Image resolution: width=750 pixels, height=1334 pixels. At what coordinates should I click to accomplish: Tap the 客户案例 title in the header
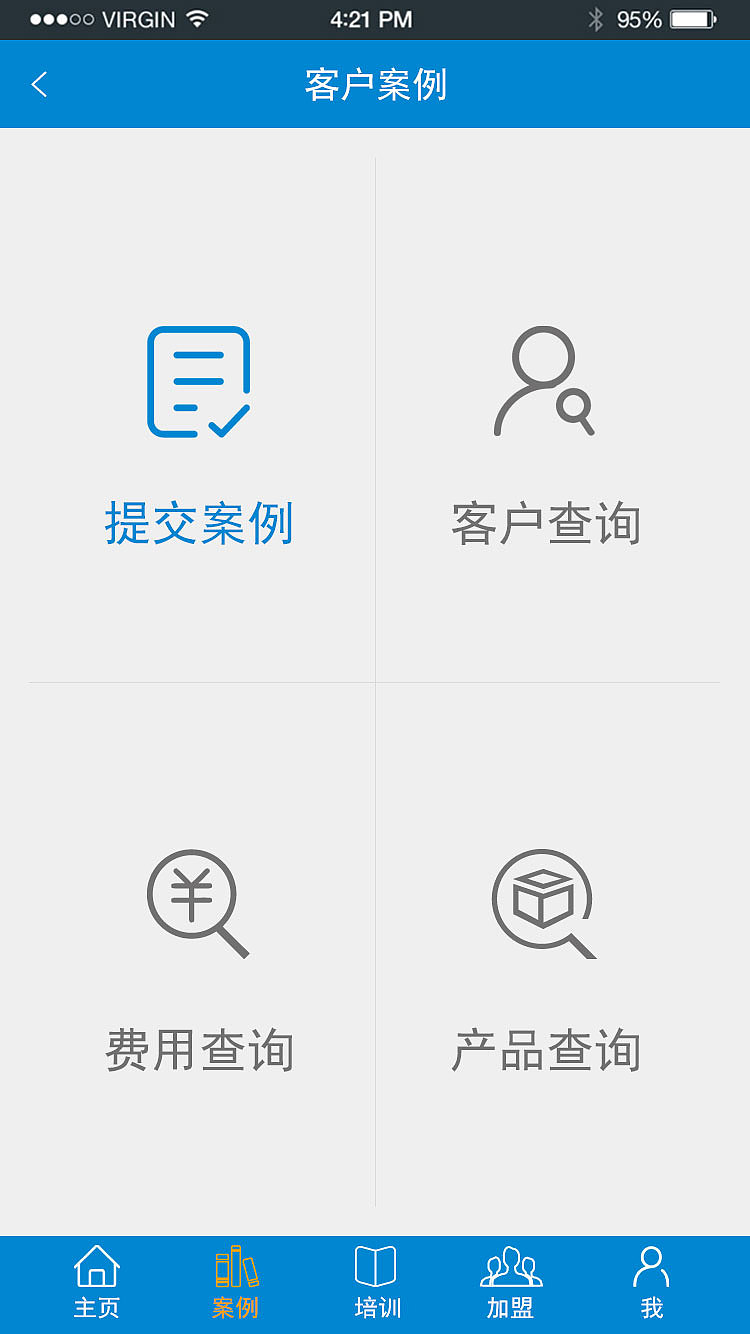point(375,84)
